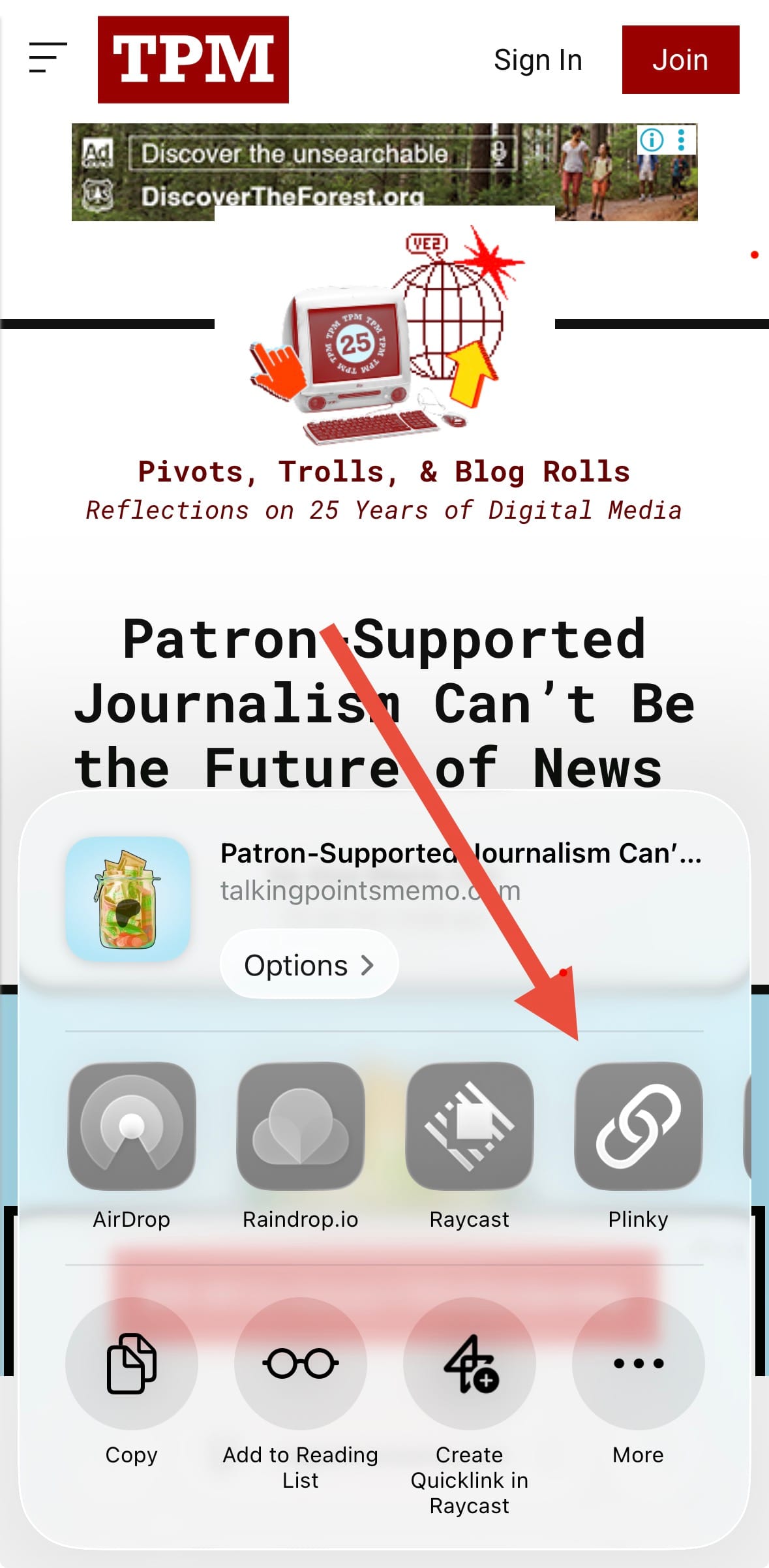This screenshot has width=769, height=1568.
Task: Tap Sign In
Action: tap(537, 60)
